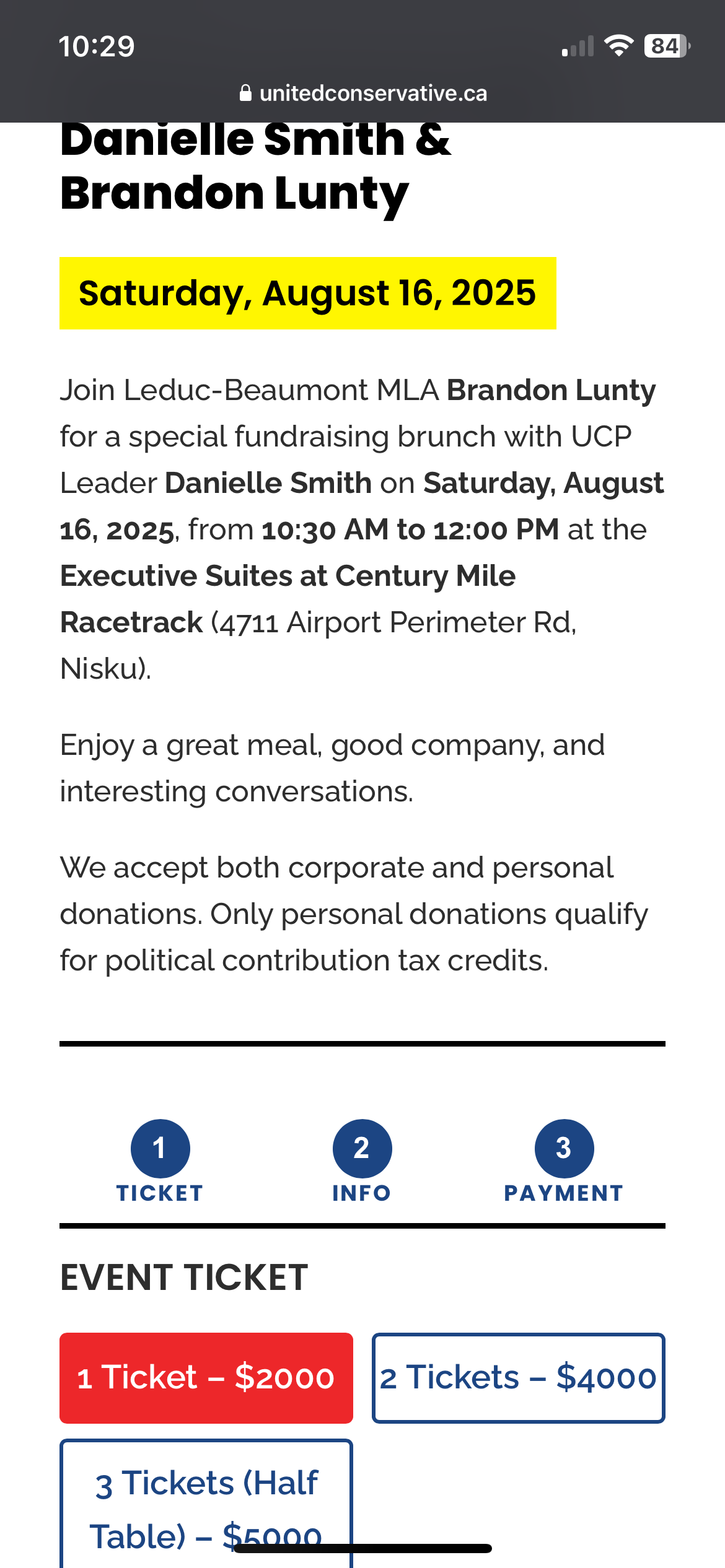Open step 3 Payment
The height and width of the screenshot is (1568, 725).
click(564, 1162)
